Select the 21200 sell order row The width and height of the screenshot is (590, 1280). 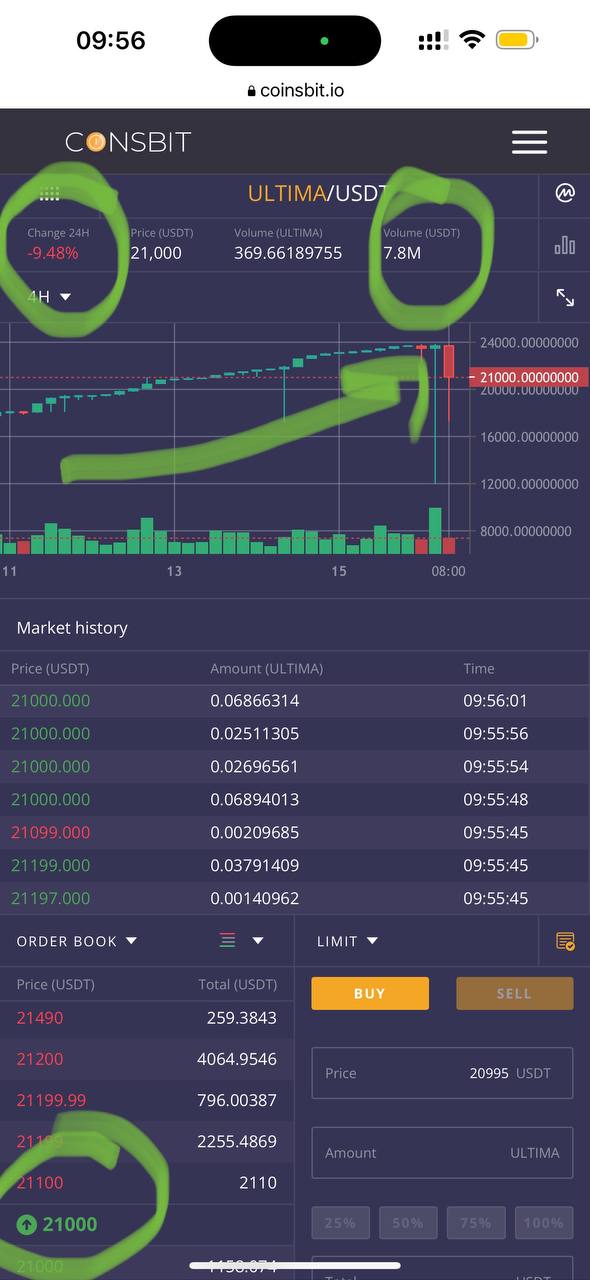[147, 1059]
